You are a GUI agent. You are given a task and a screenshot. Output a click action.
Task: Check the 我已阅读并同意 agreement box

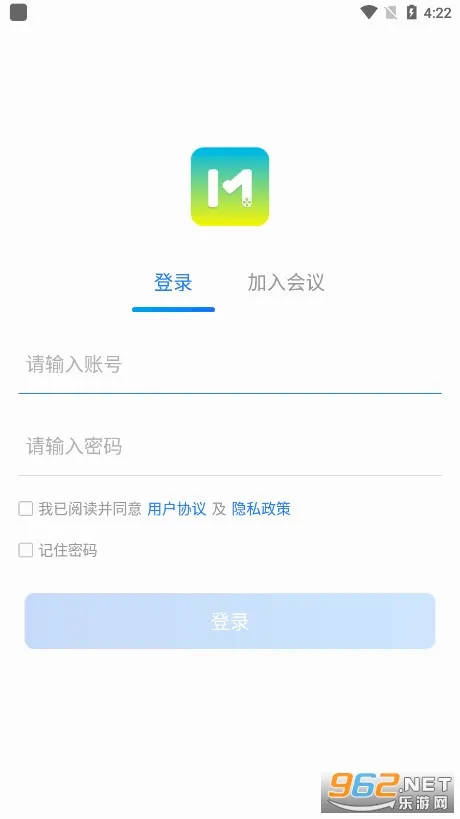click(x=26, y=508)
